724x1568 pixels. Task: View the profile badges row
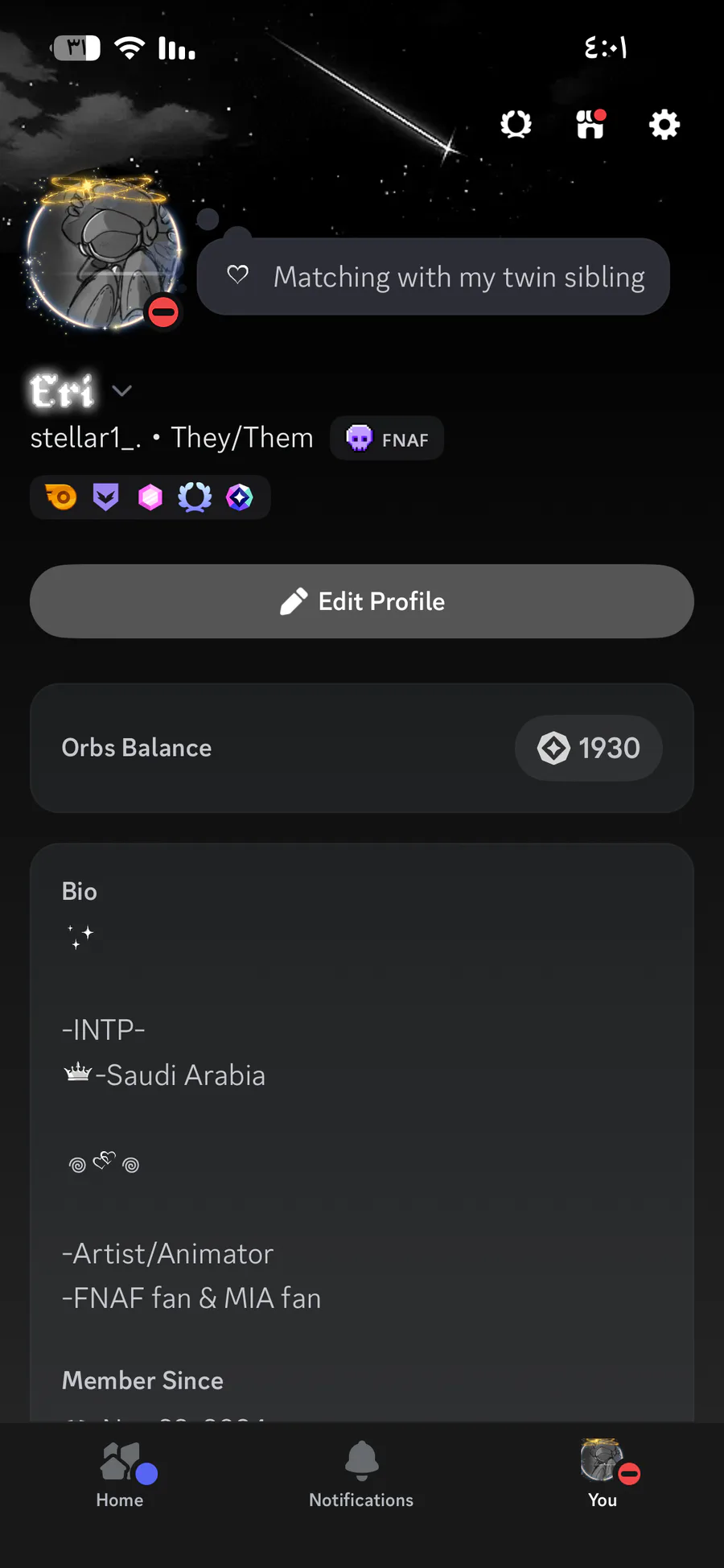tap(150, 497)
